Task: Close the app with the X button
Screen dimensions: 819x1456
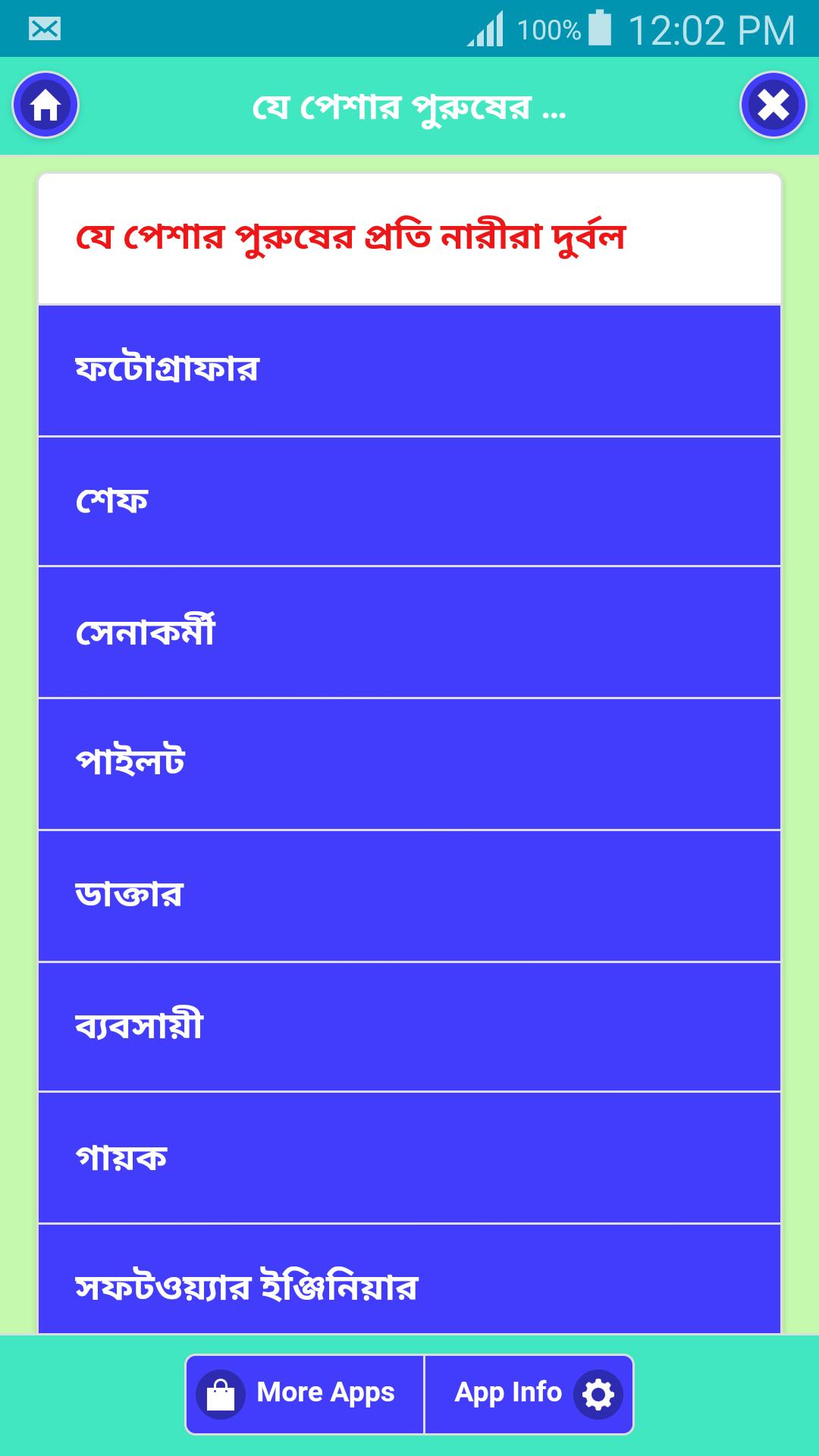Action: [x=773, y=105]
